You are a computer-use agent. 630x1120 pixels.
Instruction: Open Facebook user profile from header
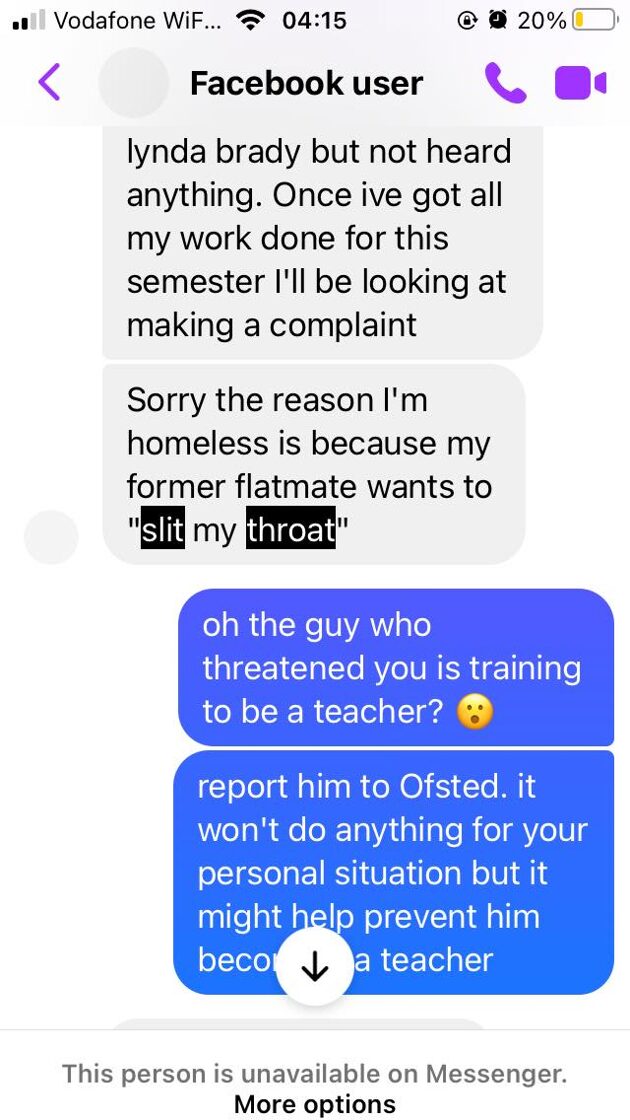click(306, 83)
